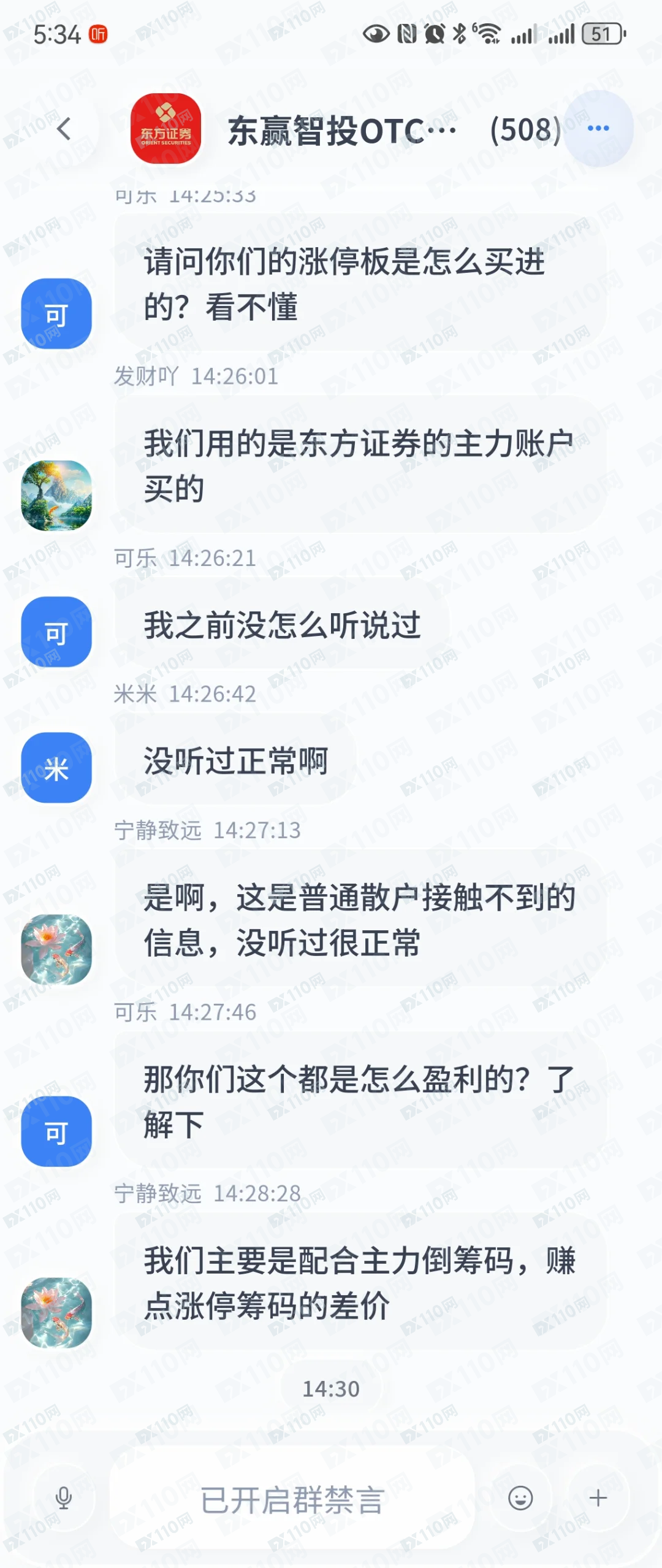The height and width of the screenshot is (1568, 662).
Task: View 宁静致远's avatar beside 我们主要是配合主力倒筹码
Action: 56,1312
